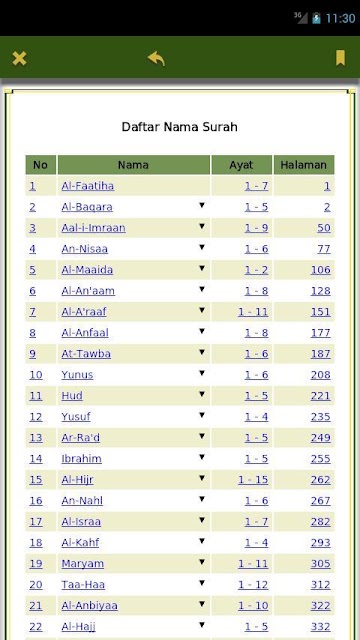Jump to page 208 for Yunus
This screenshot has width=360, height=640.
(x=320, y=375)
